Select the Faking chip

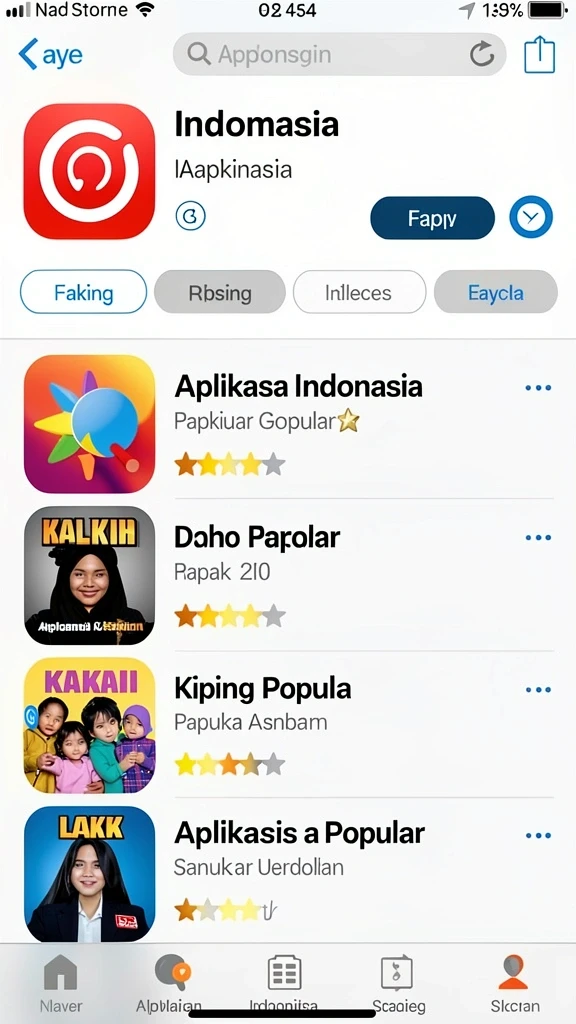tap(84, 292)
